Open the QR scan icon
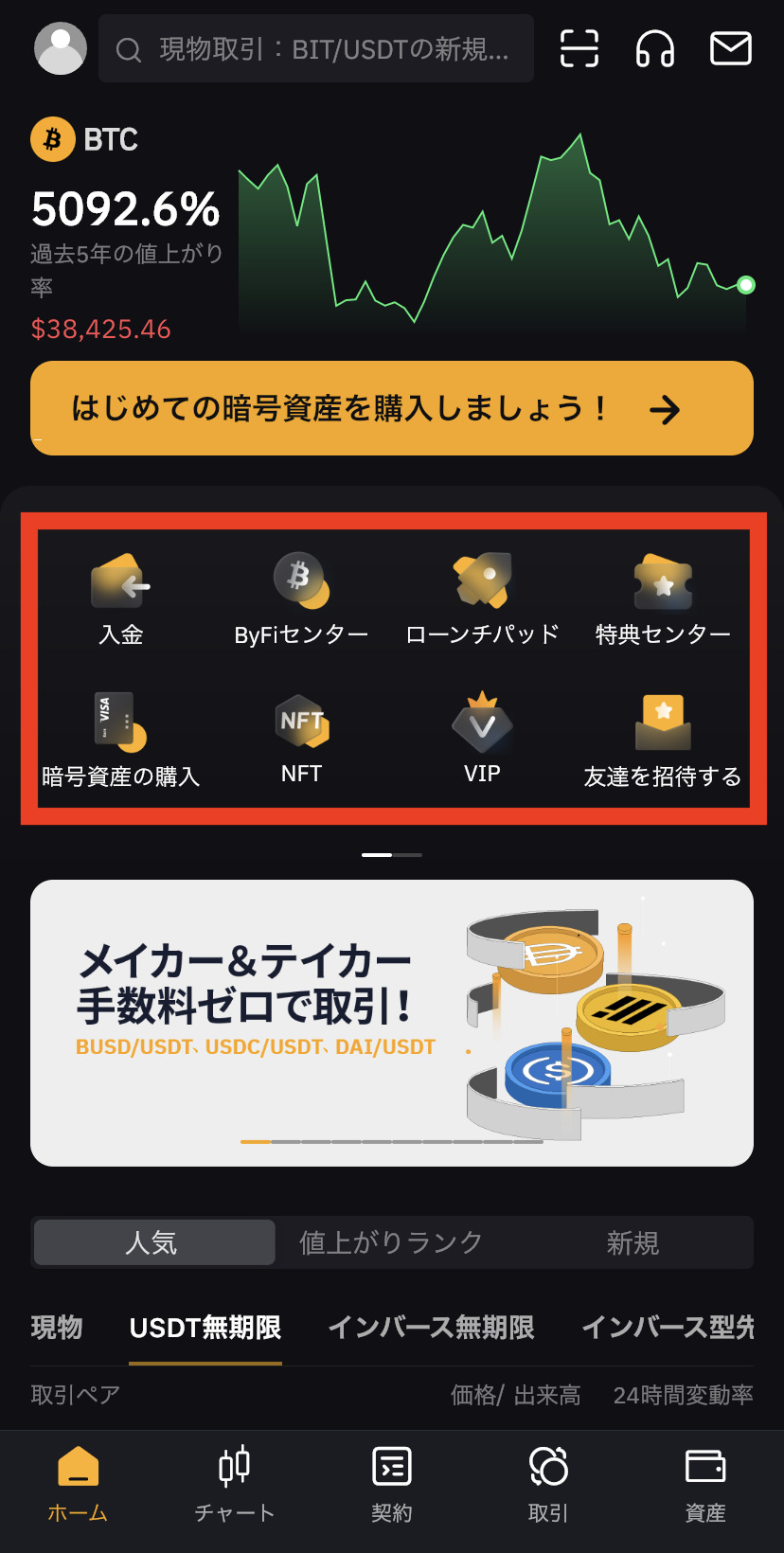This screenshot has width=784, height=1553. [579, 48]
